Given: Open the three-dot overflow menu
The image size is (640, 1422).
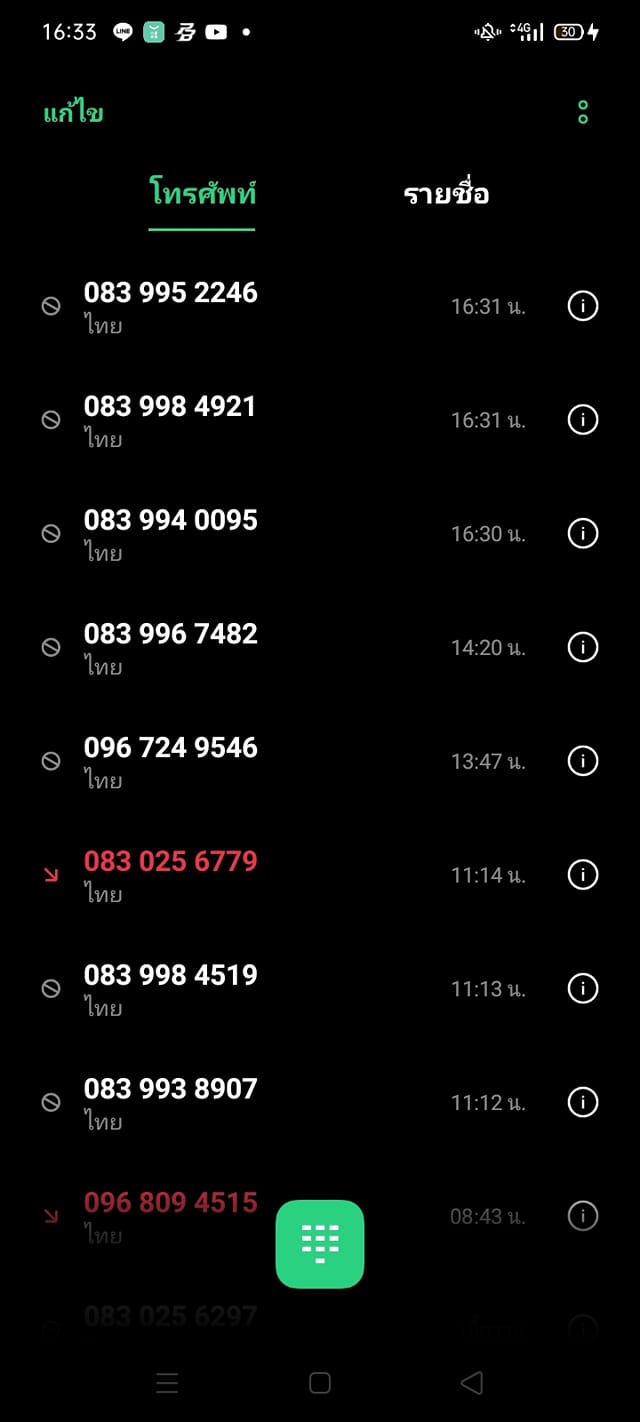Looking at the screenshot, I should [x=583, y=112].
